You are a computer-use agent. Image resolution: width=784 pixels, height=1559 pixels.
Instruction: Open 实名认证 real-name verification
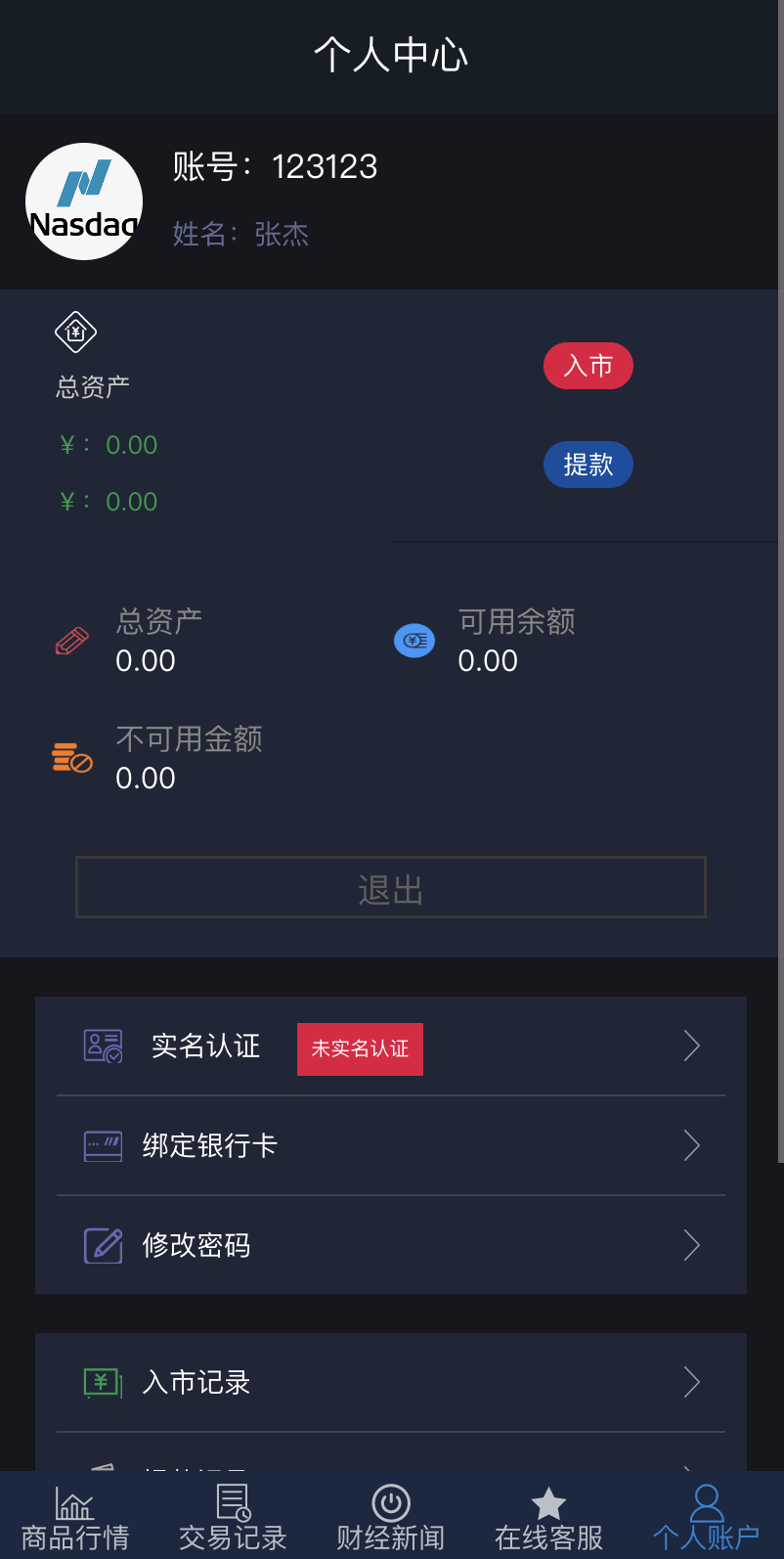click(391, 1047)
